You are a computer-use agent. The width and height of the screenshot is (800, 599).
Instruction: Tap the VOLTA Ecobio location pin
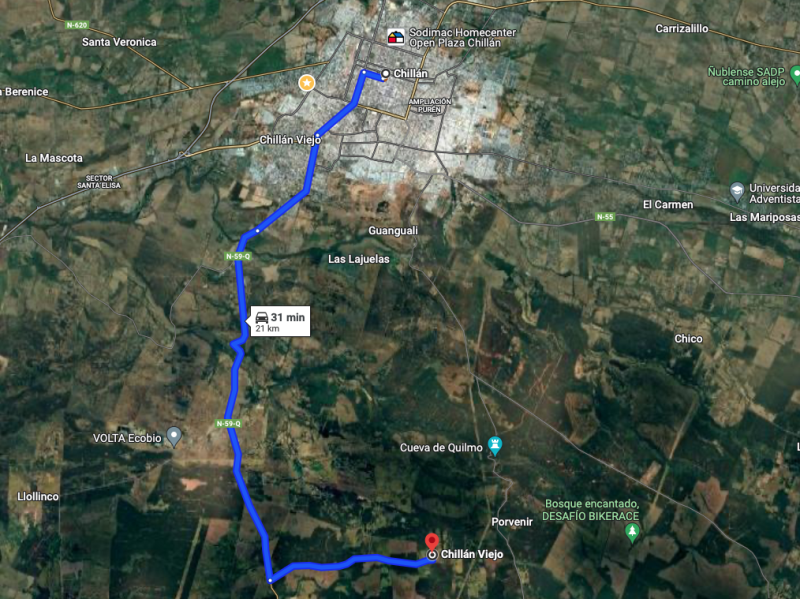point(174,436)
